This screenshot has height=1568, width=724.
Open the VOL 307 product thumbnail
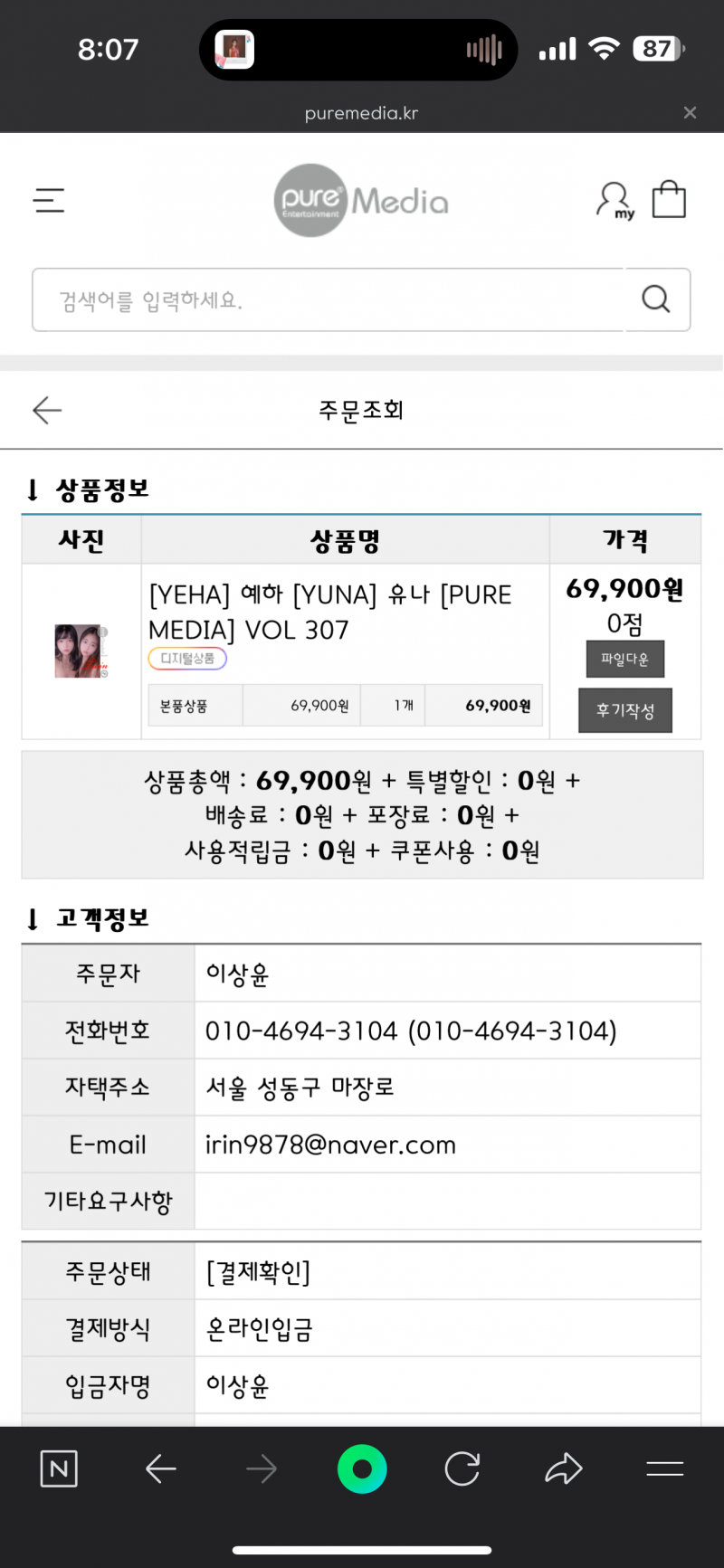(x=81, y=651)
